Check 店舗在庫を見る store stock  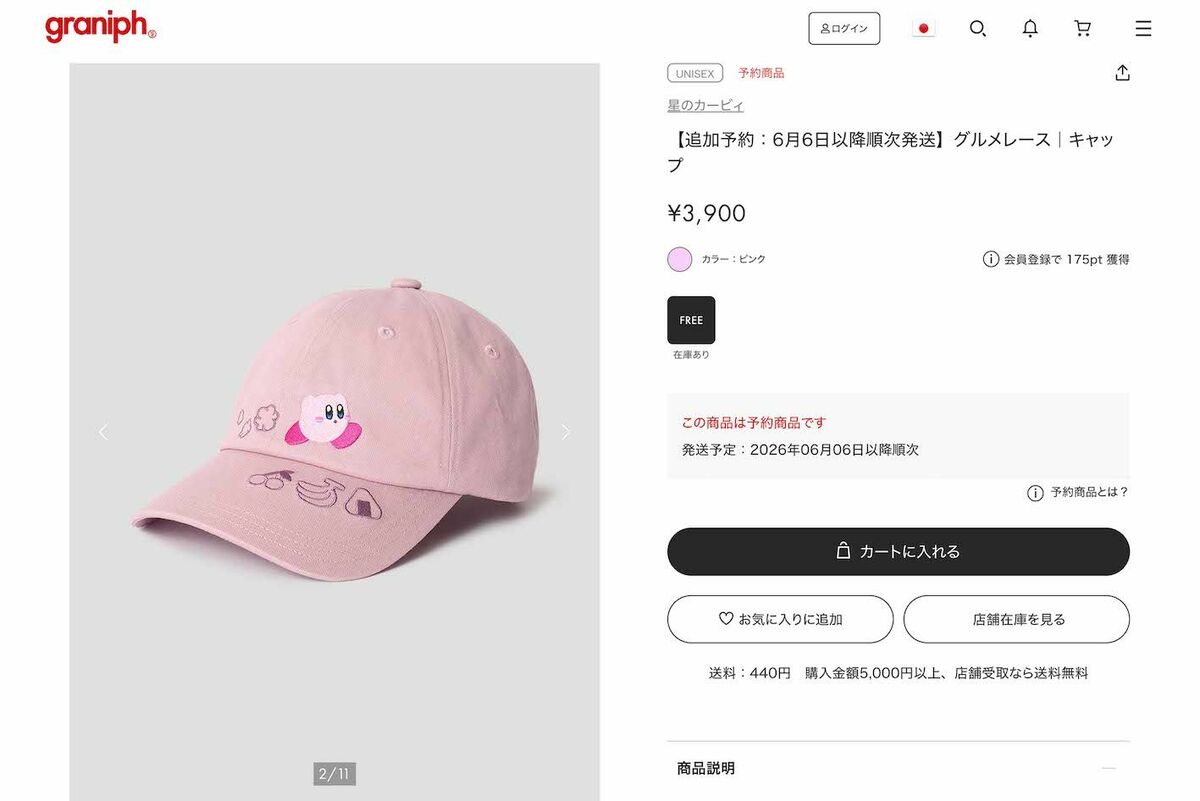[1016, 619]
